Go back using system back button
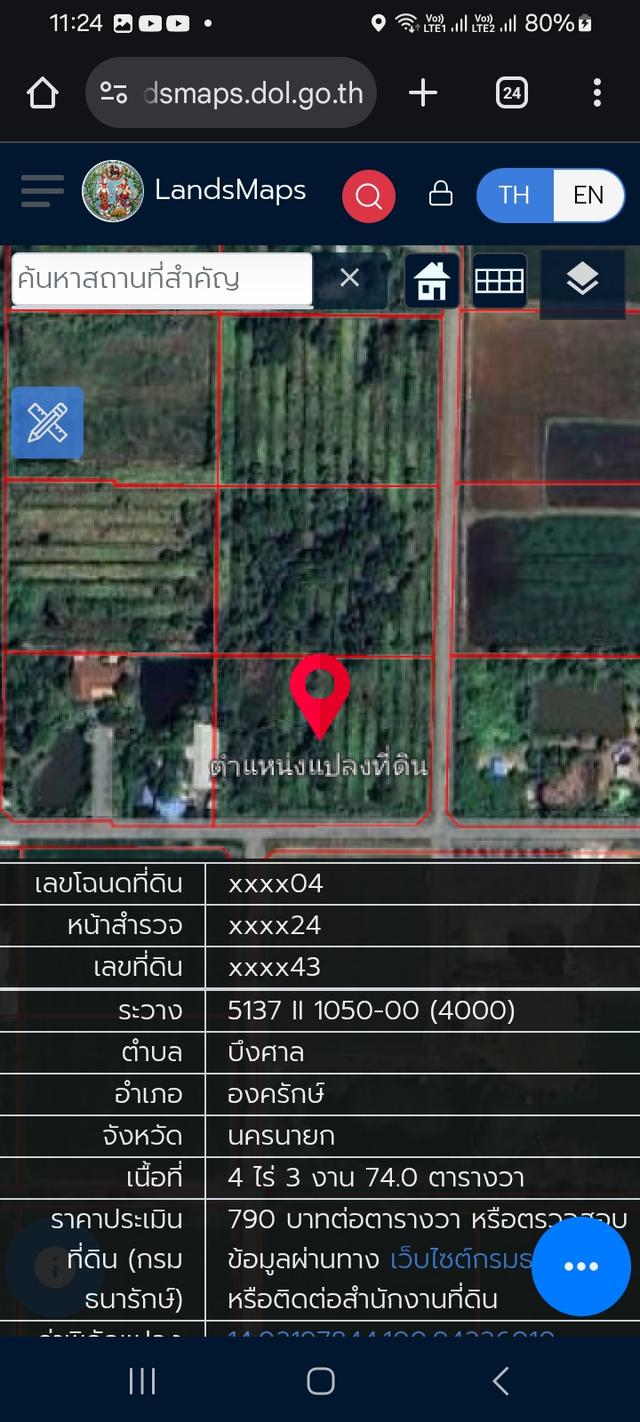Image resolution: width=640 pixels, height=1422 pixels. (501, 1381)
